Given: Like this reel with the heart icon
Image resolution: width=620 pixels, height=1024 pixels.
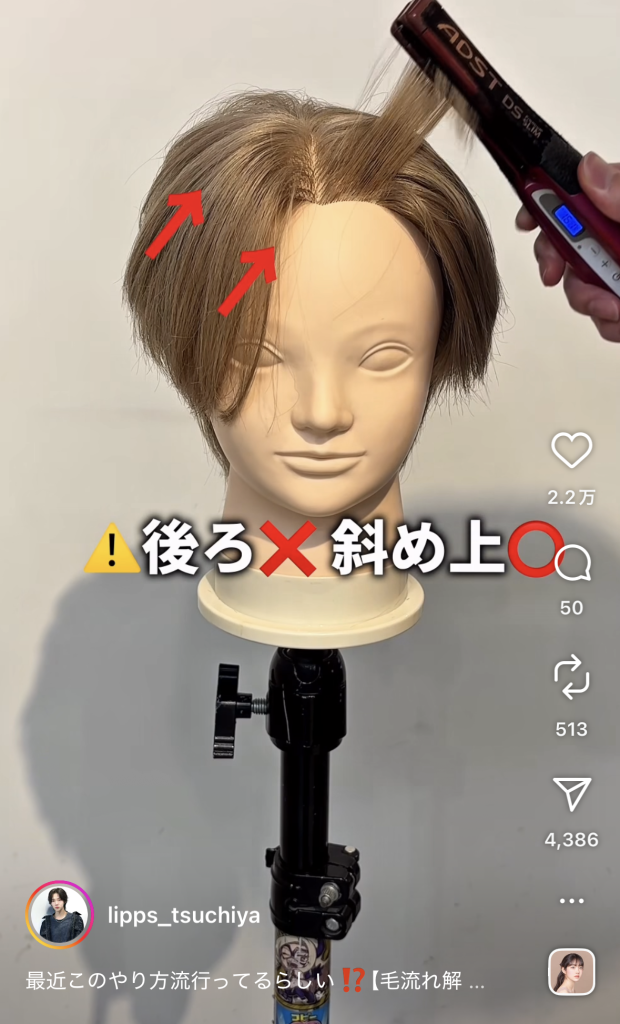Looking at the screenshot, I should pyautogui.click(x=571, y=451).
